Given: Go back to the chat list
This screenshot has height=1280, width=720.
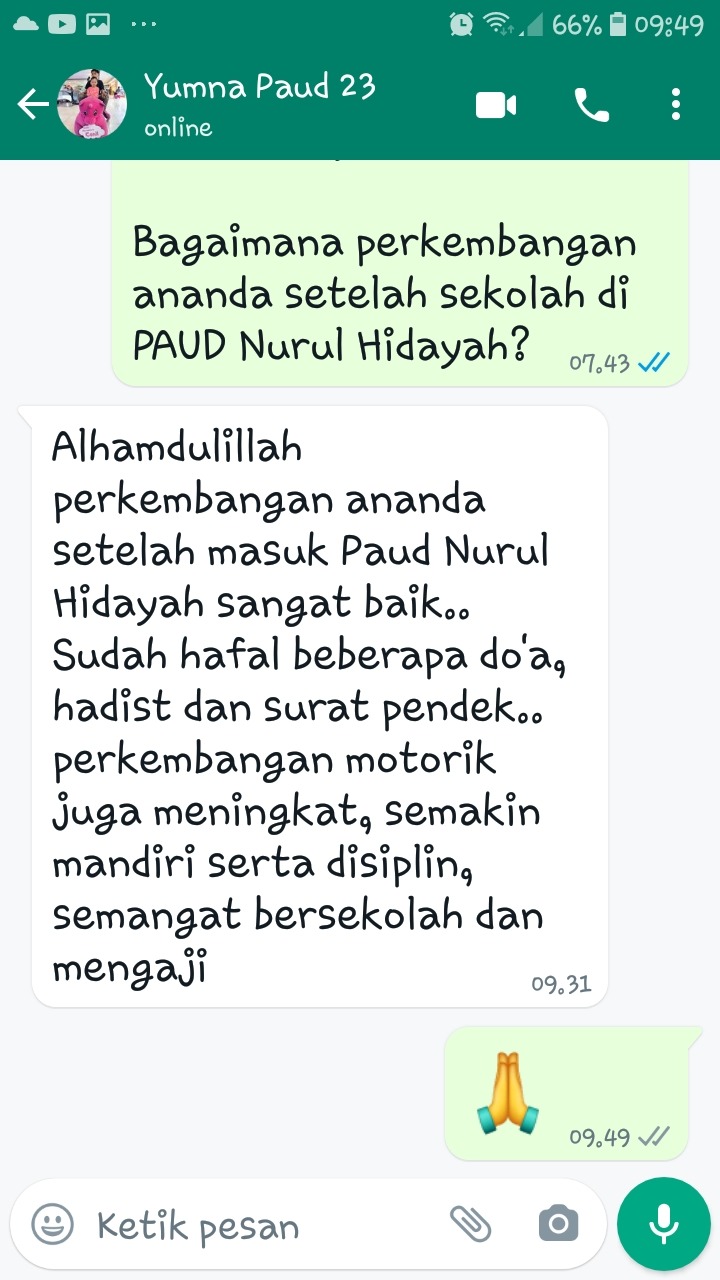Looking at the screenshot, I should pyautogui.click(x=33, y=104).
